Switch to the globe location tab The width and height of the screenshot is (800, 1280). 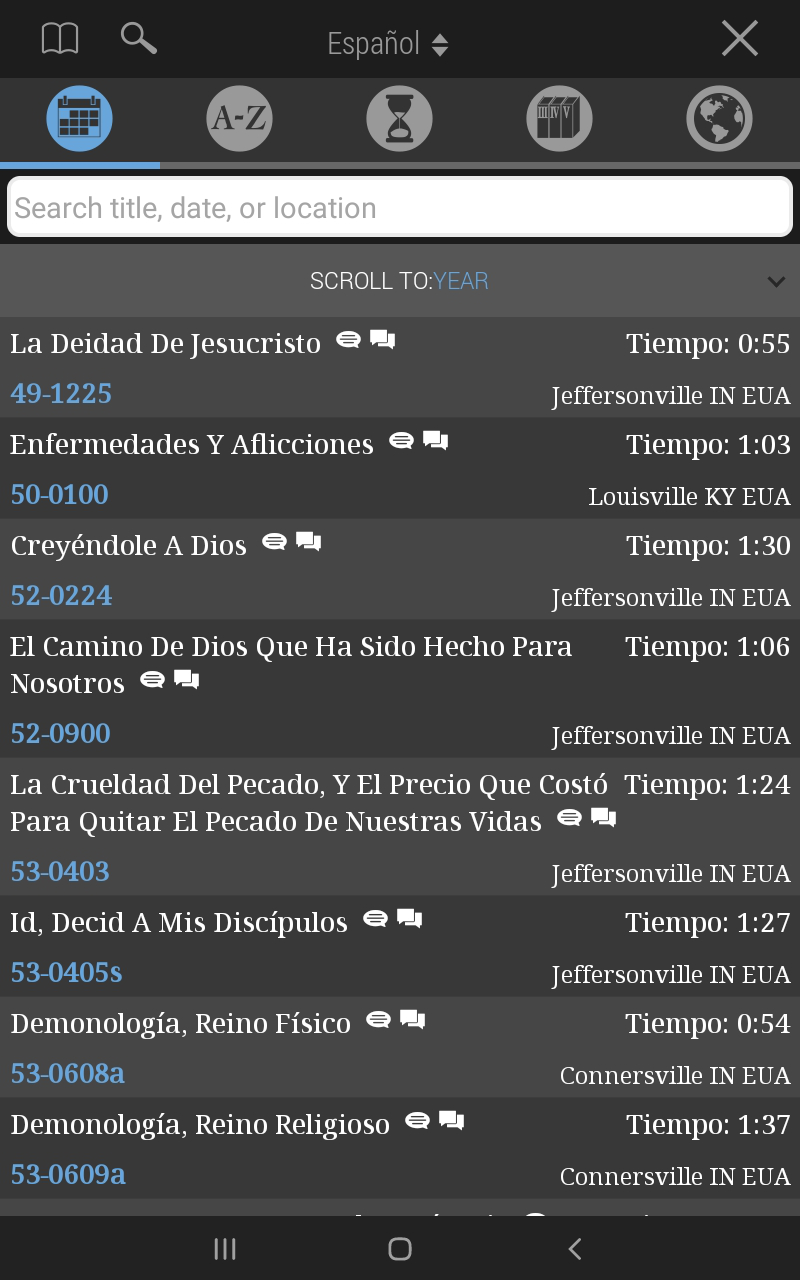(720, 119)
